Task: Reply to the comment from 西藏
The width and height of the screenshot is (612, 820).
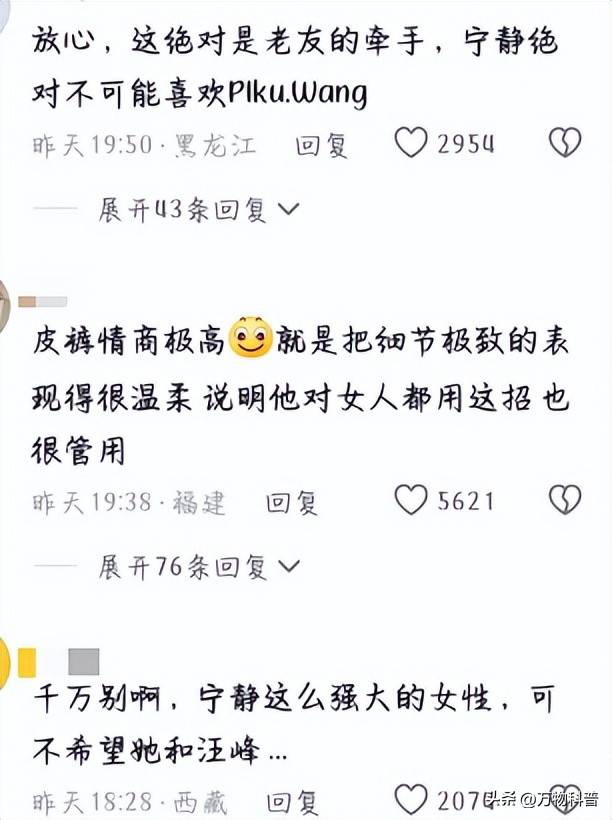Action: [x=292, y=801]
